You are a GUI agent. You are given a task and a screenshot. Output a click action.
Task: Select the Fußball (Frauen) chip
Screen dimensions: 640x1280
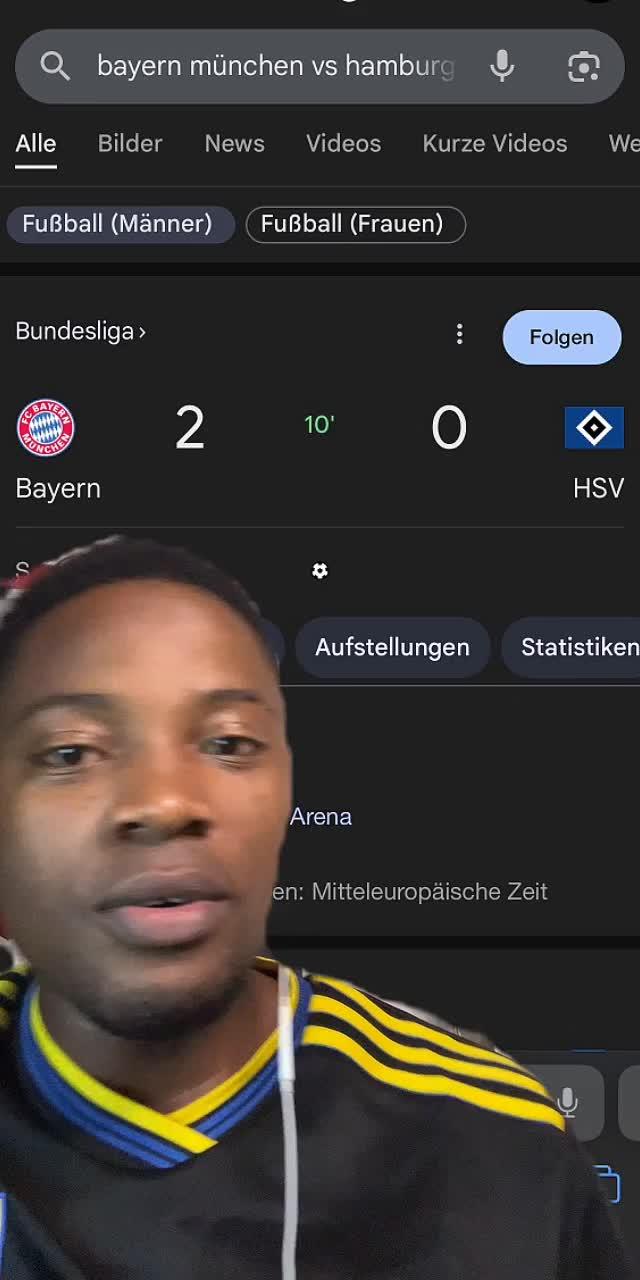(x=355, y=224)
